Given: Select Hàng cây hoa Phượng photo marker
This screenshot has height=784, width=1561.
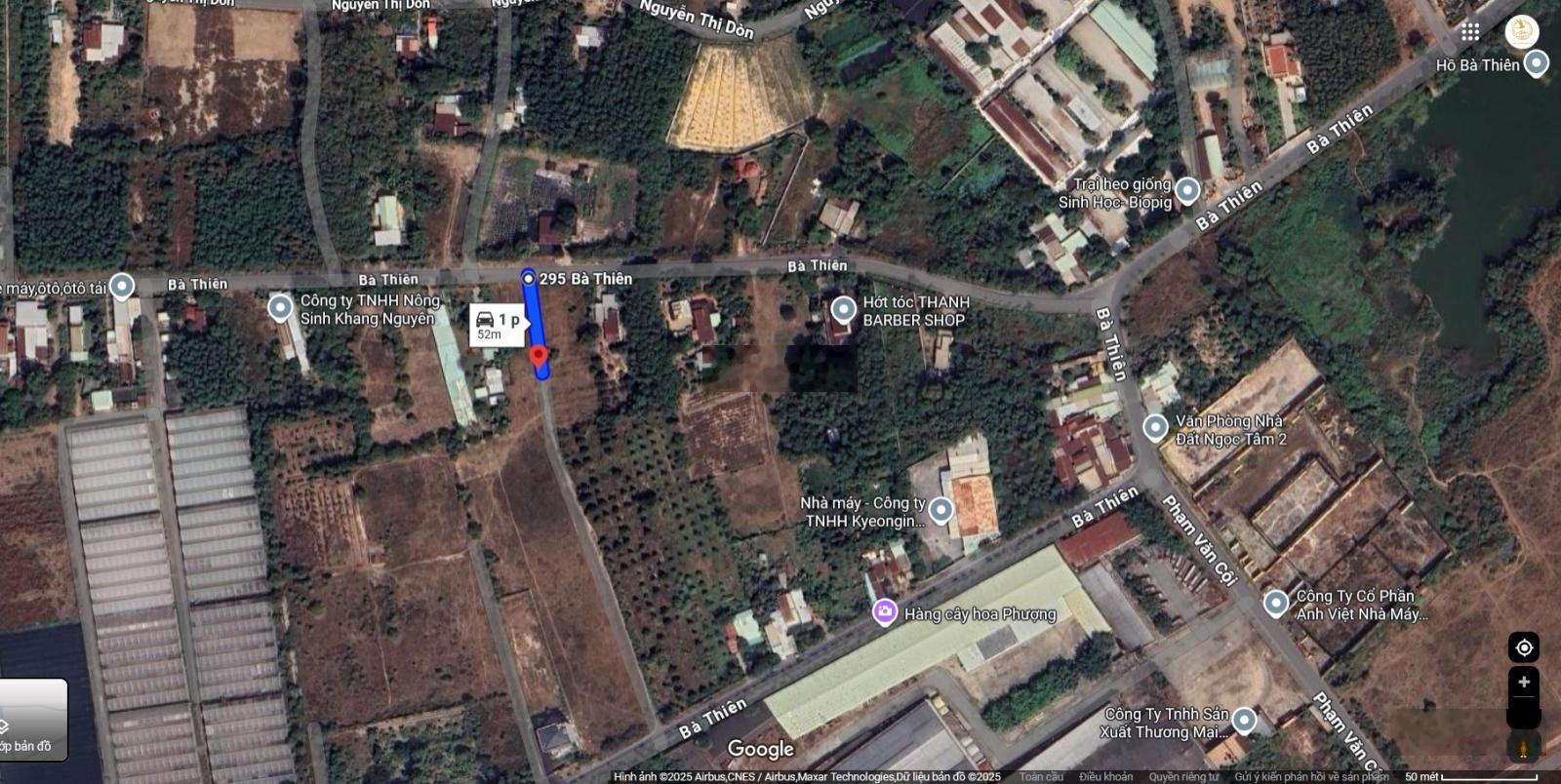Looking at the screenshot, I should [x=885, y=612].
